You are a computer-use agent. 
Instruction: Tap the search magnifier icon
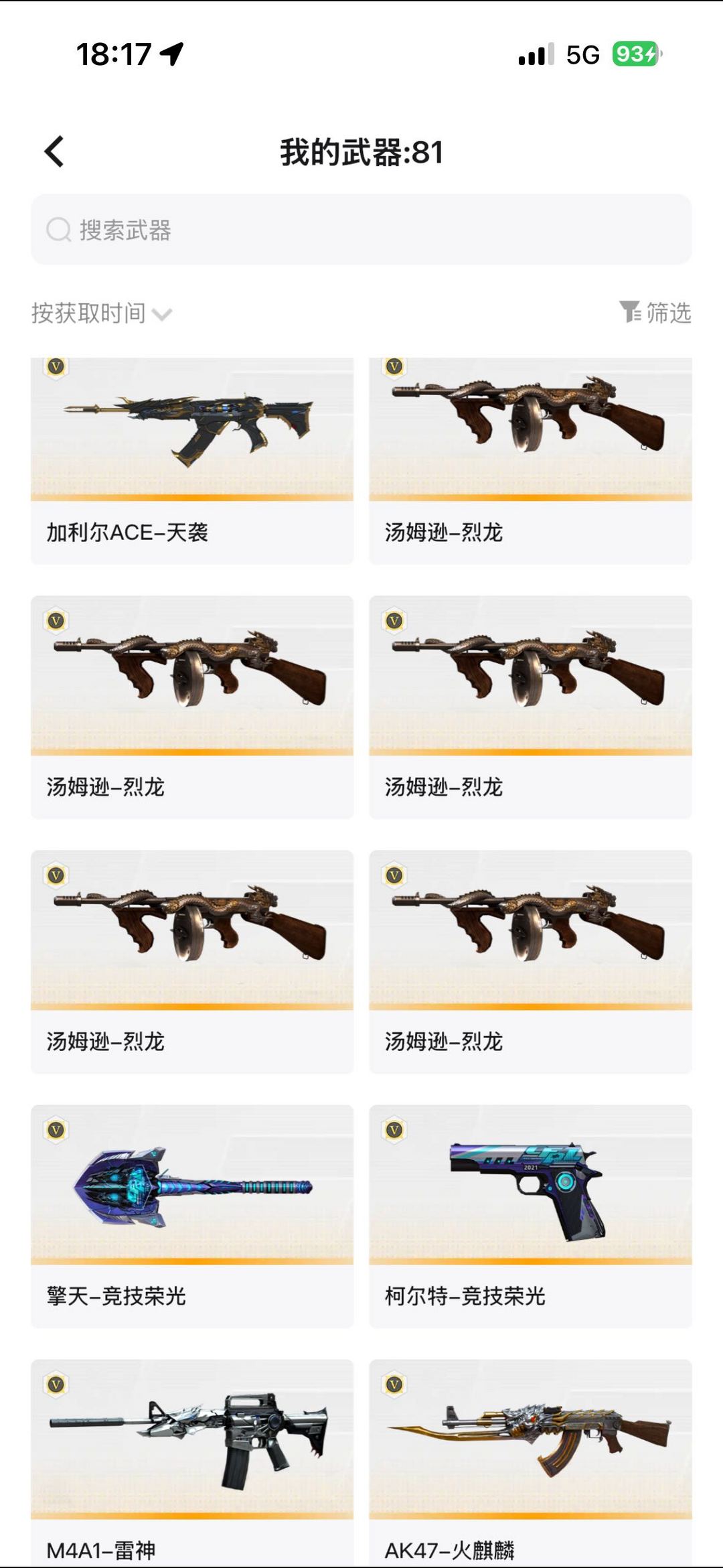pos(58,230)
